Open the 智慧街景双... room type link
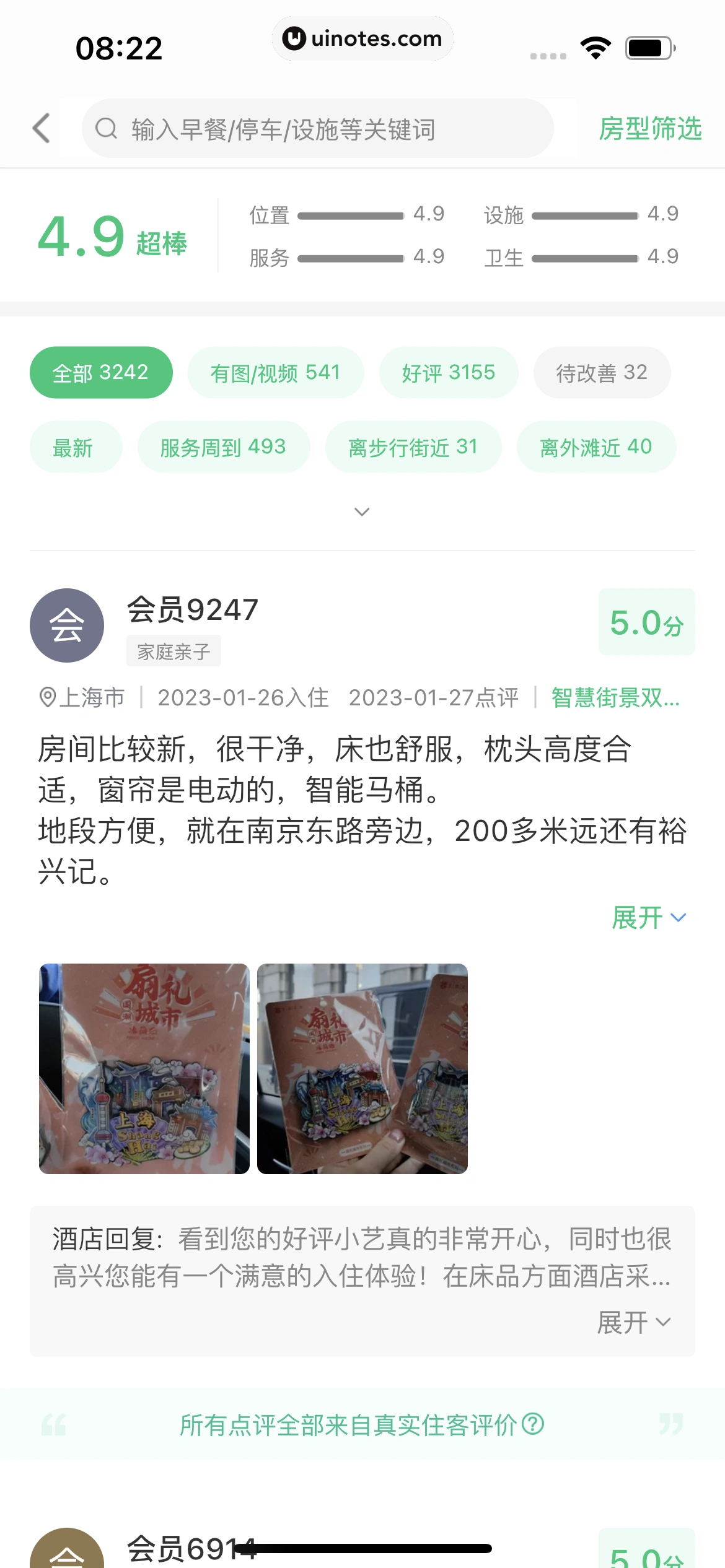This screenshot has height=1568, width=725. 615,698
